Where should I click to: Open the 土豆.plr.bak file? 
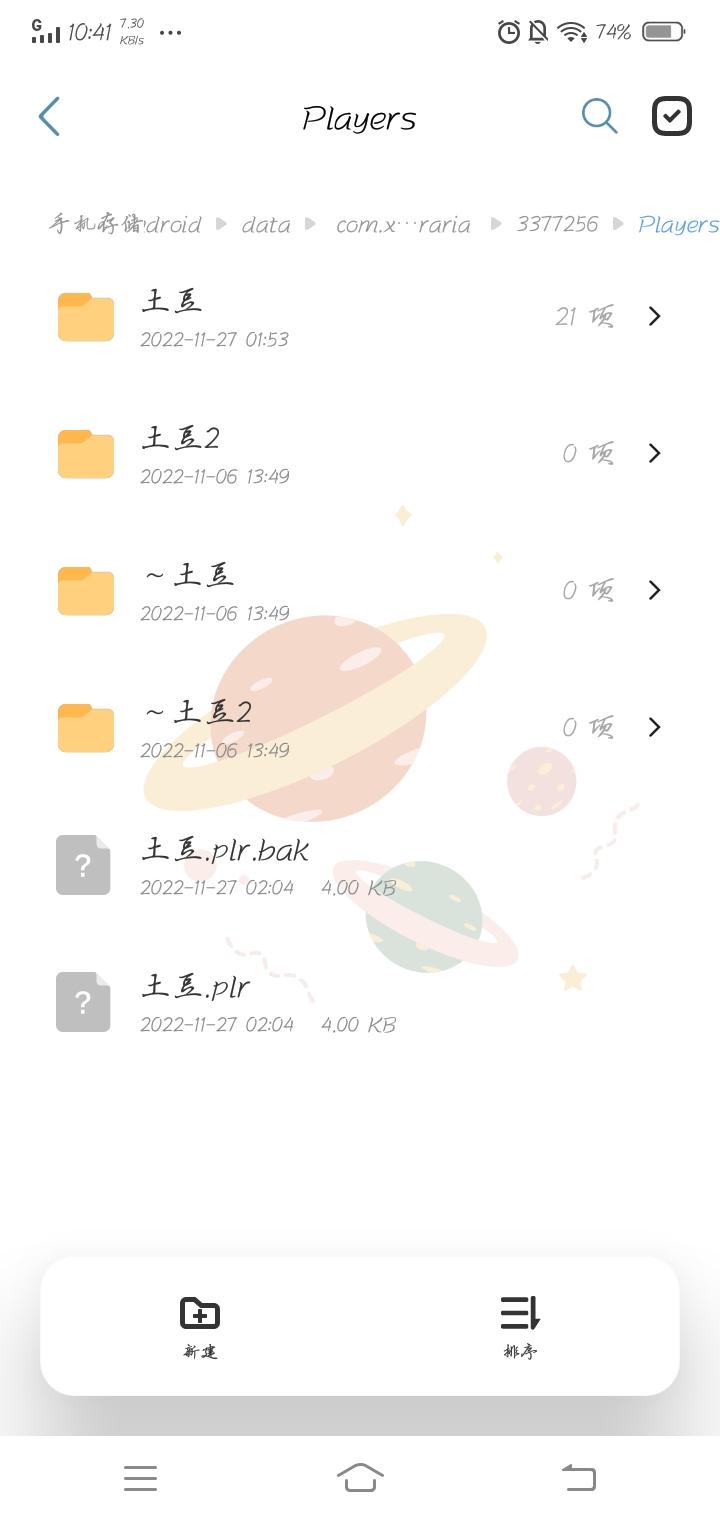(x=300, y=865)
